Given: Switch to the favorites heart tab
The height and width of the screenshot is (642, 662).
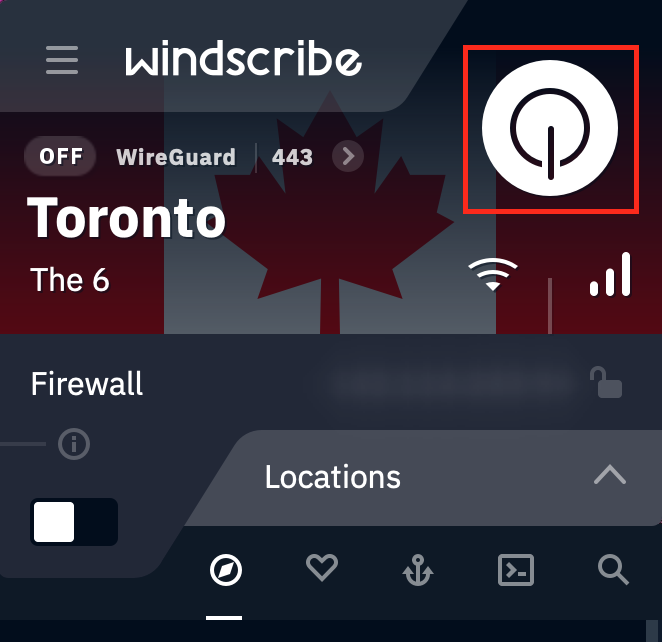Looking at the screenshot, I should (x=320, y=570).
